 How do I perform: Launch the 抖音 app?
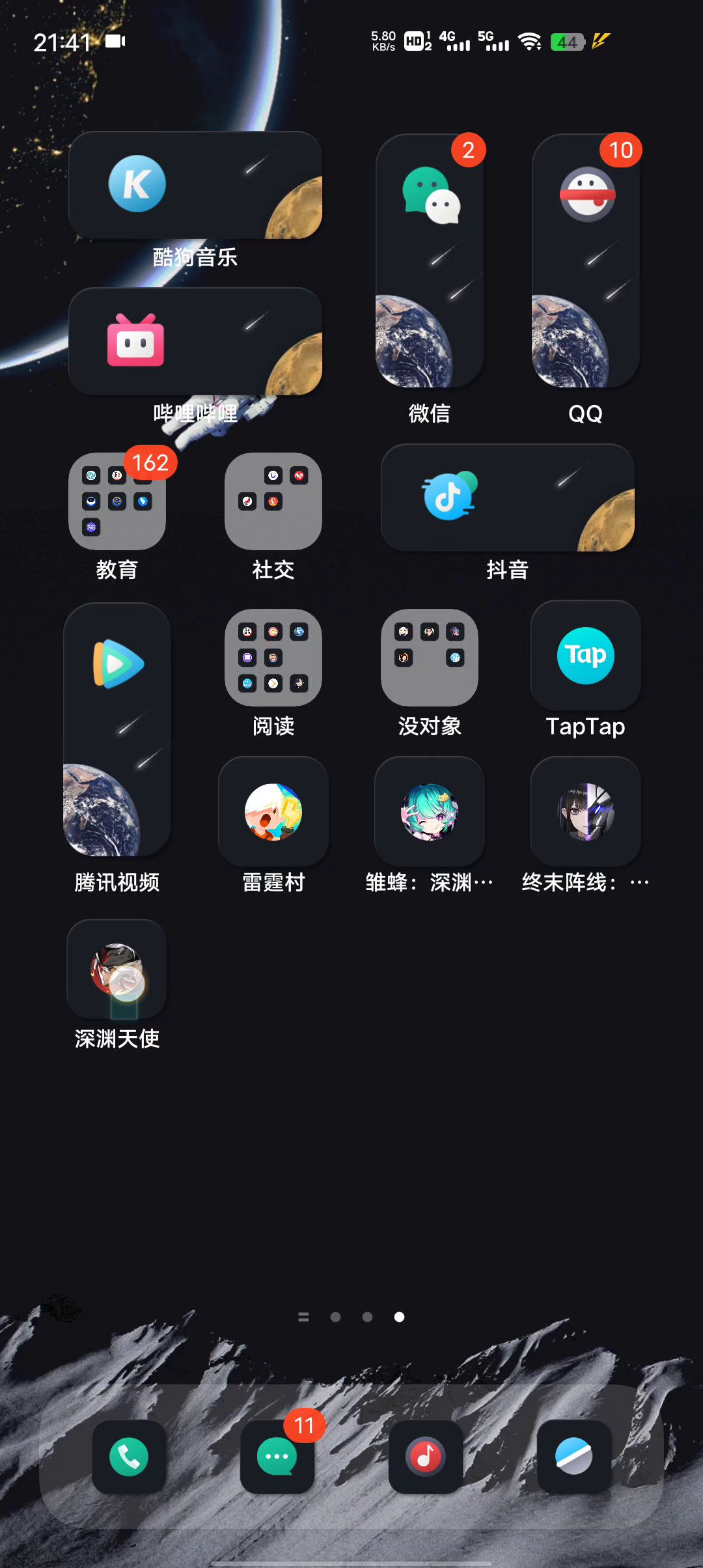tap(507, 498)
